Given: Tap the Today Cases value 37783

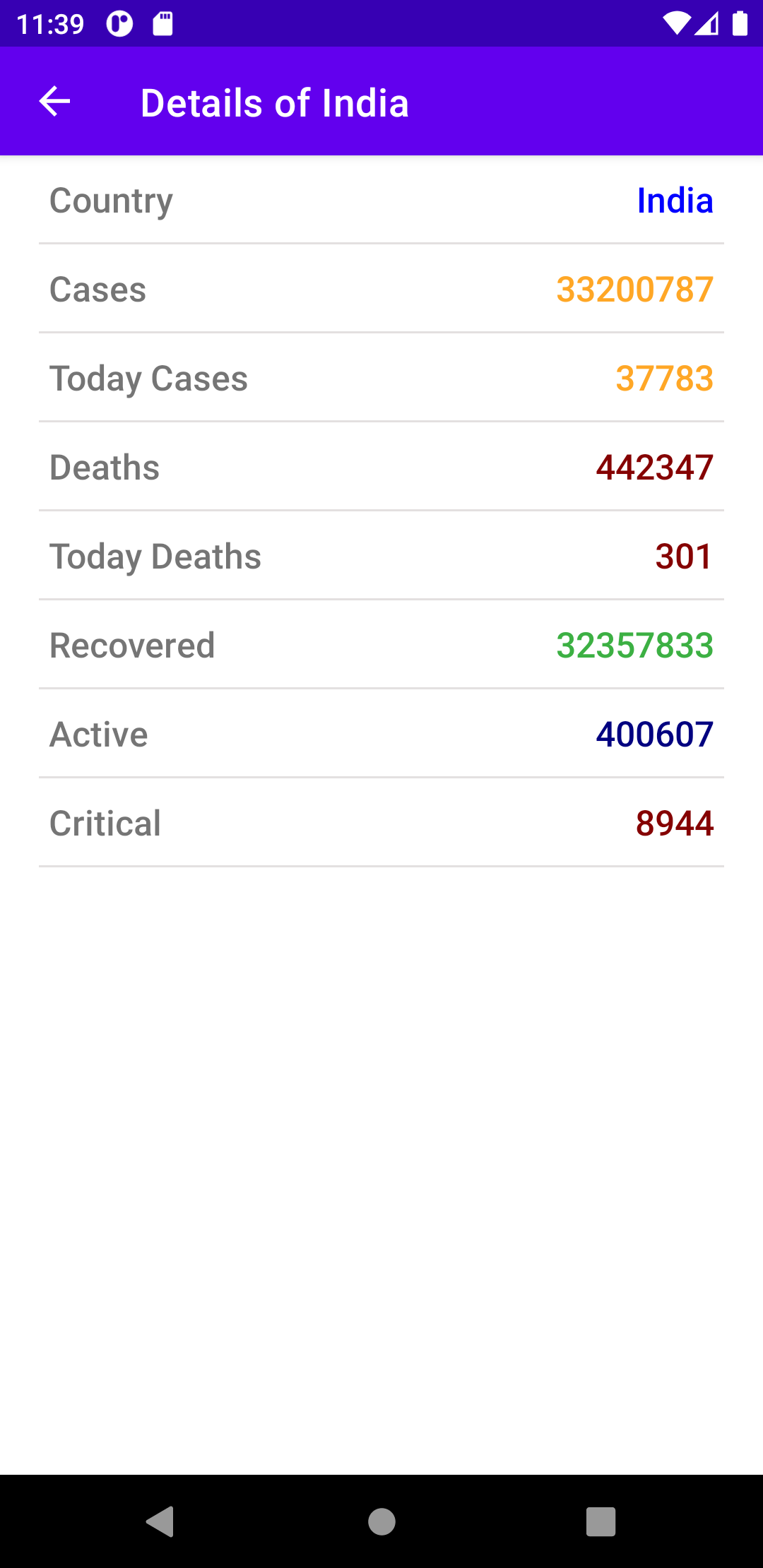Looking at the screenshot, I should point(663,378).
